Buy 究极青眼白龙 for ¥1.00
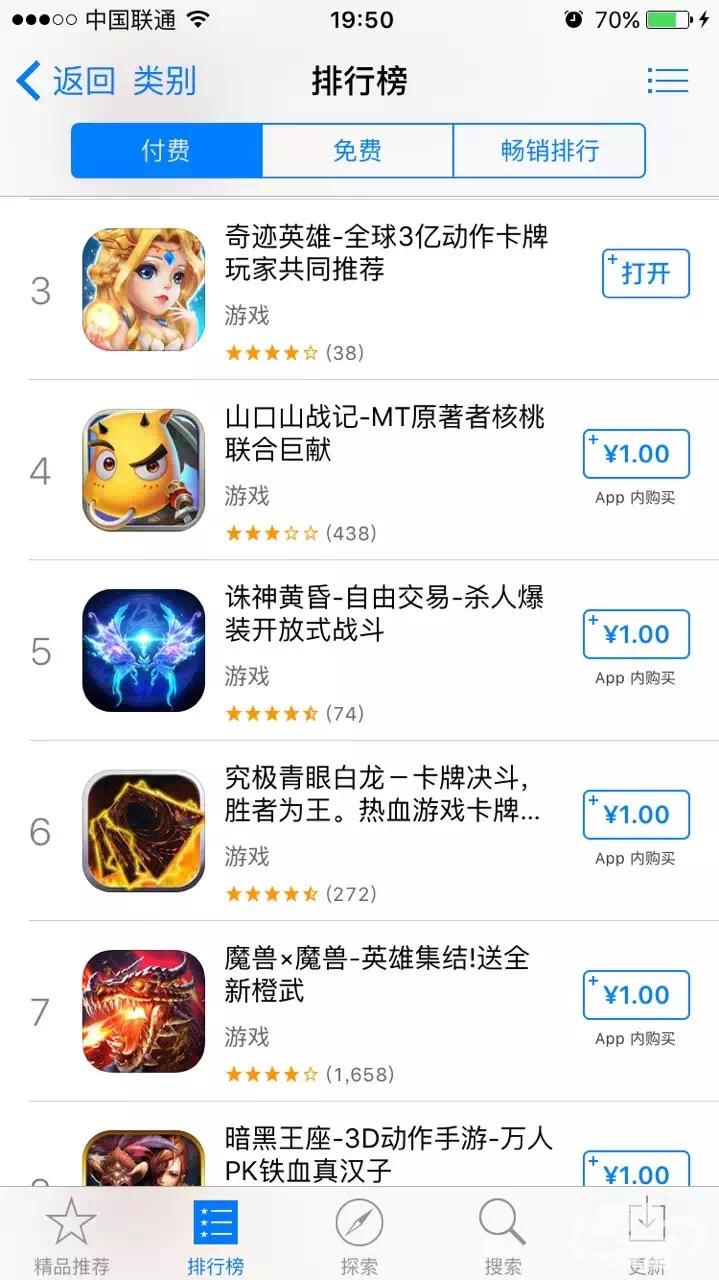Screen dimensions: 719x1280 coord(636,815)
